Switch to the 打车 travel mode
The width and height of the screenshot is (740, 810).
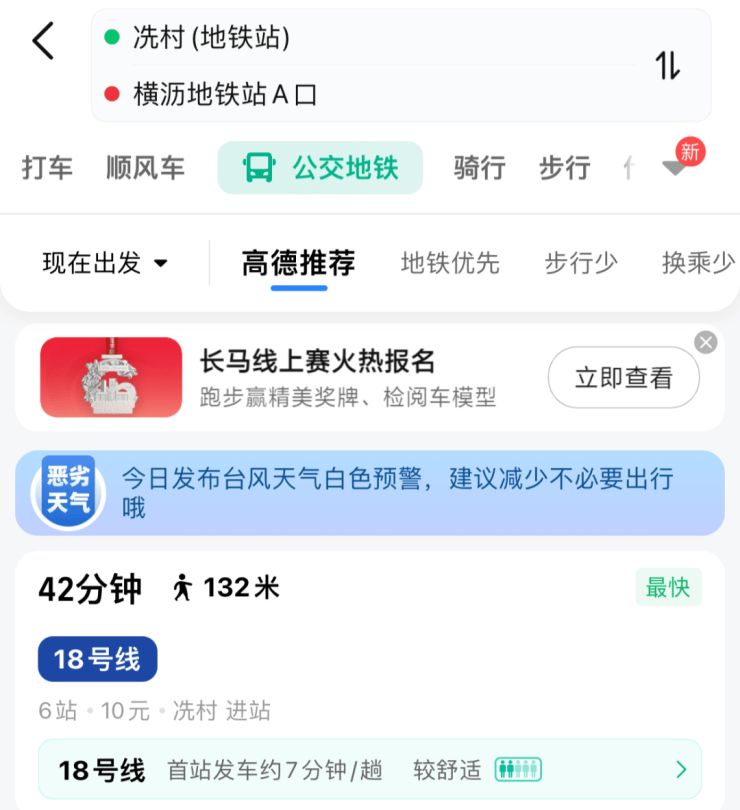[x=47, y=168]
